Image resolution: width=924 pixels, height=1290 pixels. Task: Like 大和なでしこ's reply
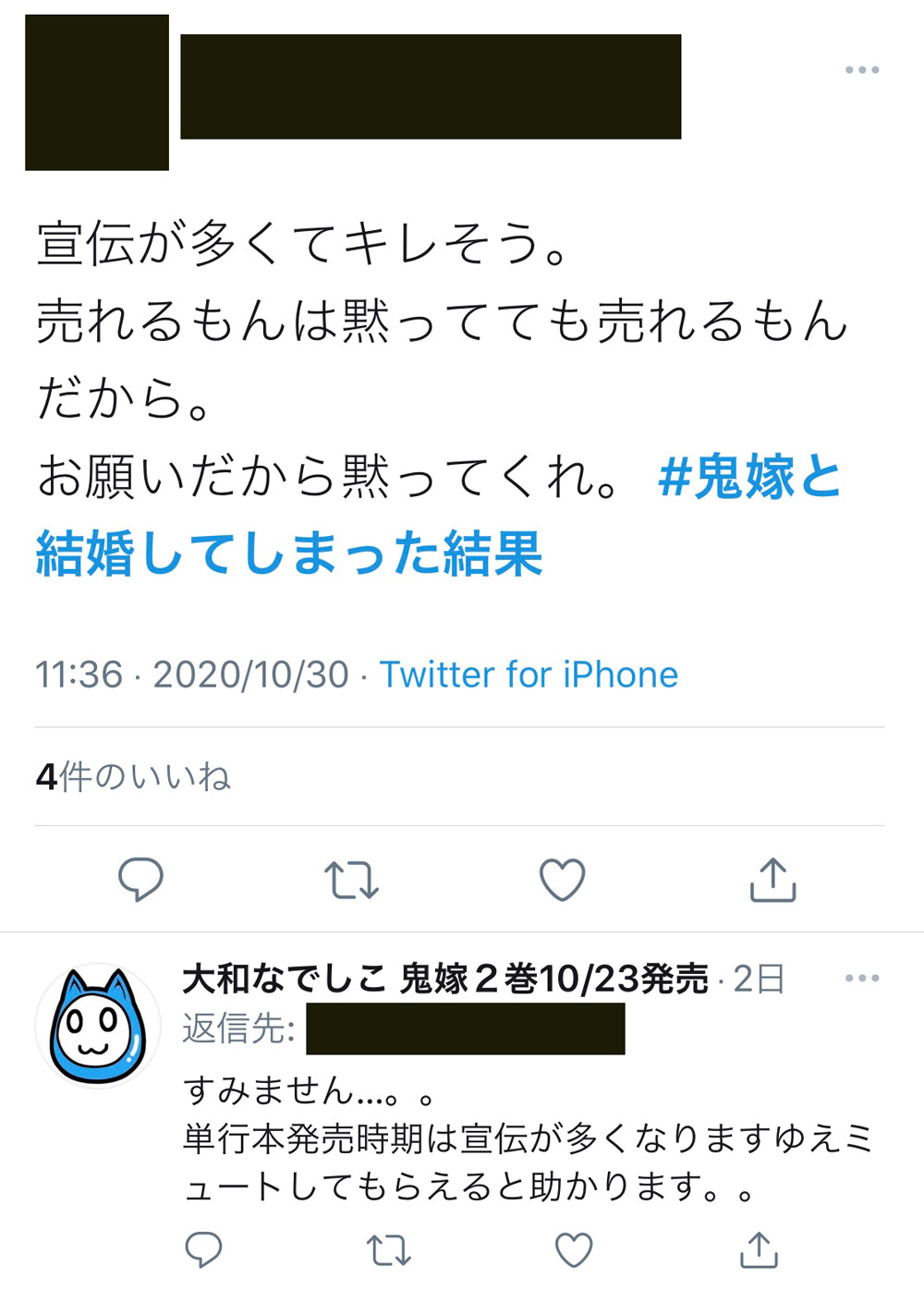point(573,1249)
